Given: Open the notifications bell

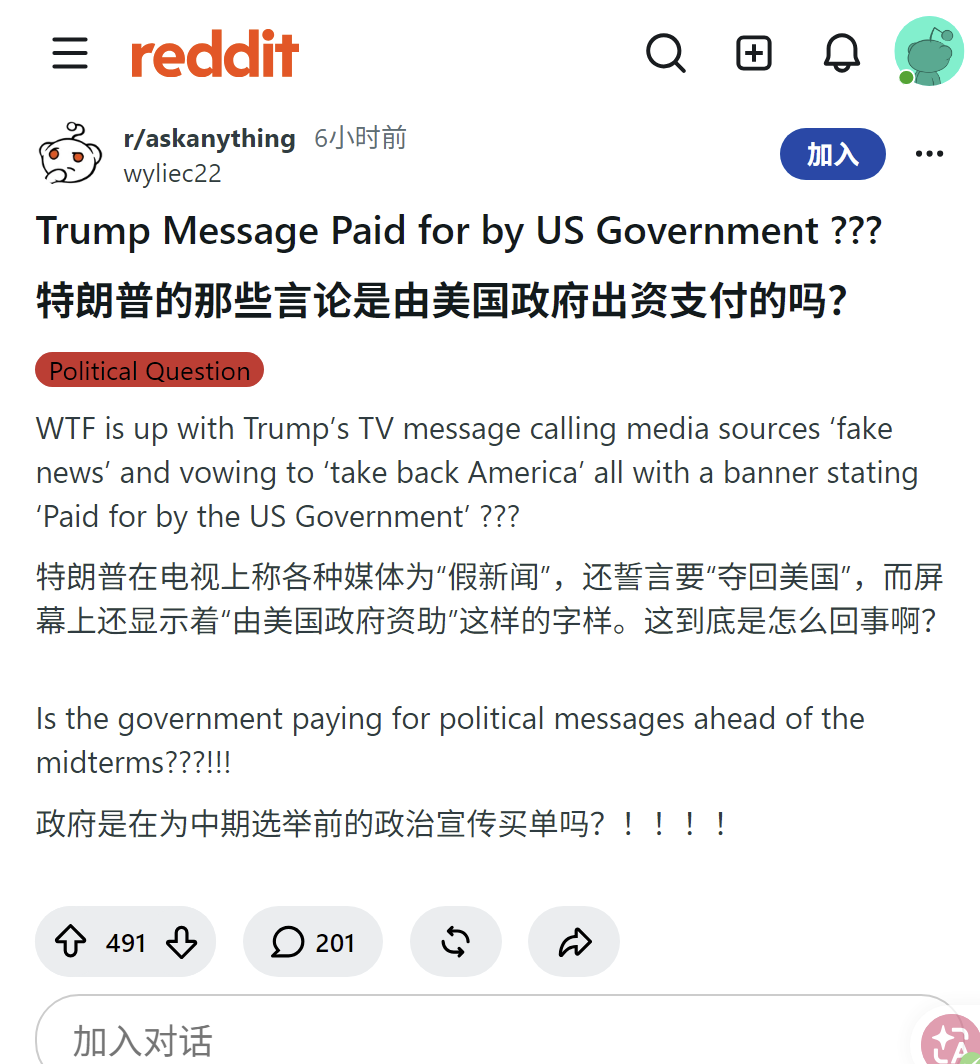Looking at the screenshot, I should pos(842,53).
